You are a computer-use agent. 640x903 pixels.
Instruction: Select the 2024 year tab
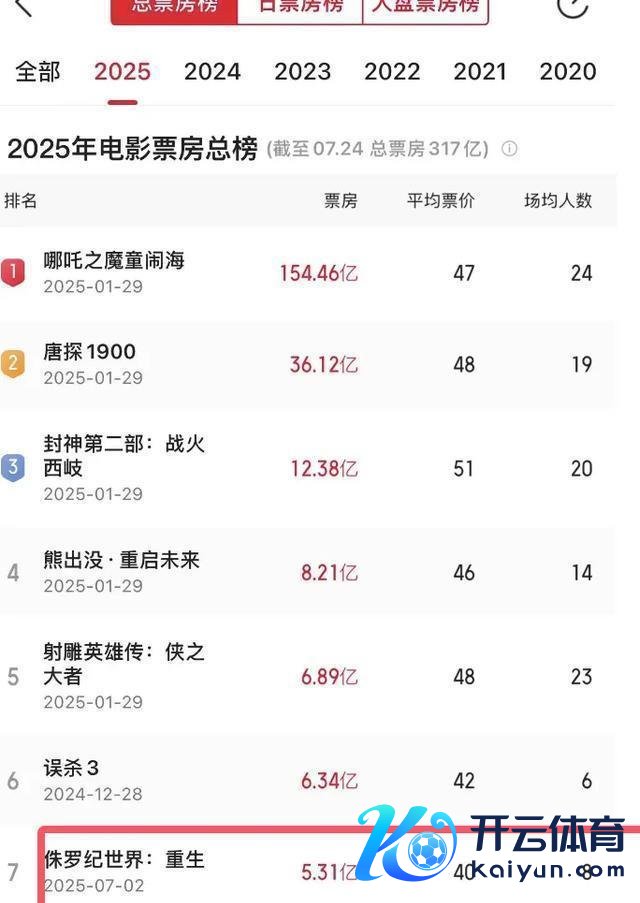coord(212,72)
